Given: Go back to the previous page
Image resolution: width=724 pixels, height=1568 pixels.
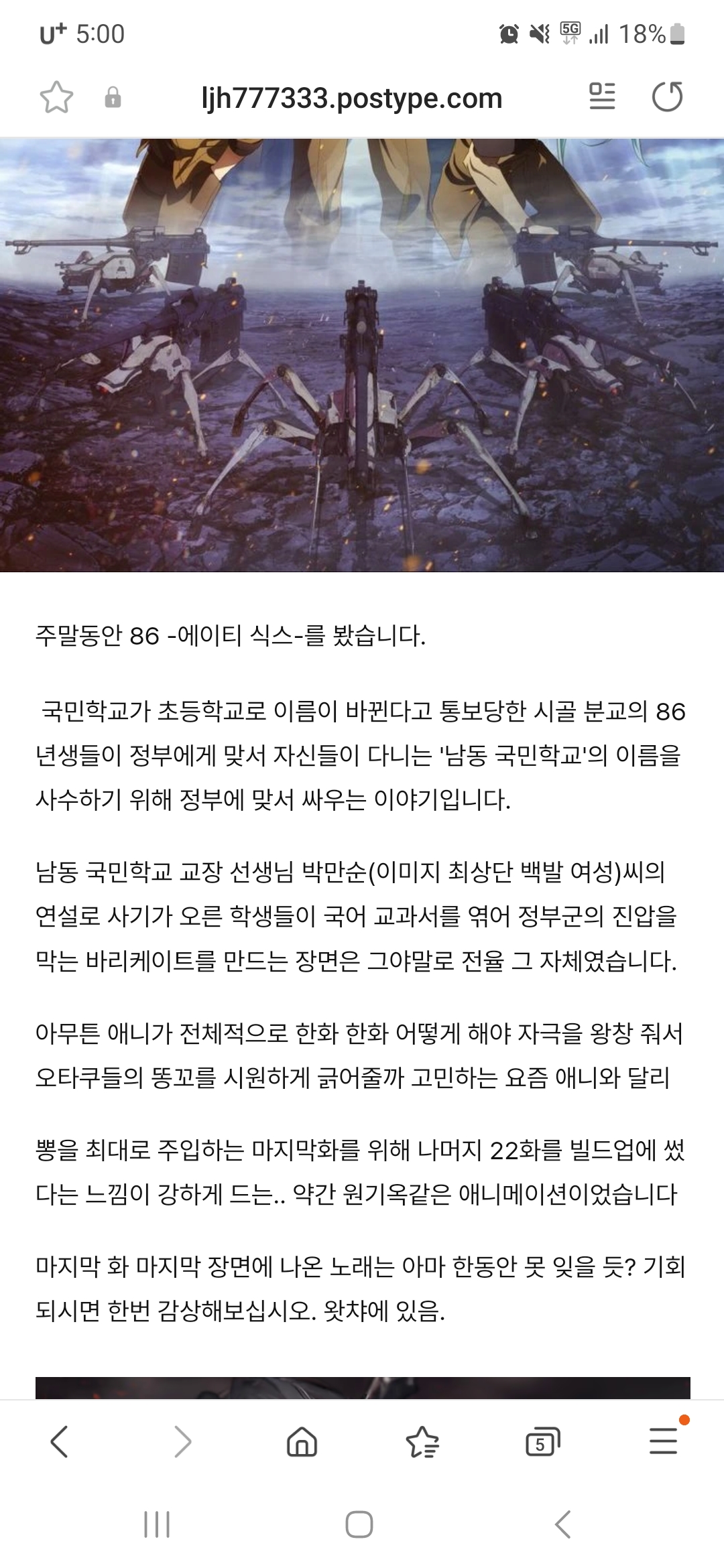Looking at the screenshot, I should (59, 1441).
